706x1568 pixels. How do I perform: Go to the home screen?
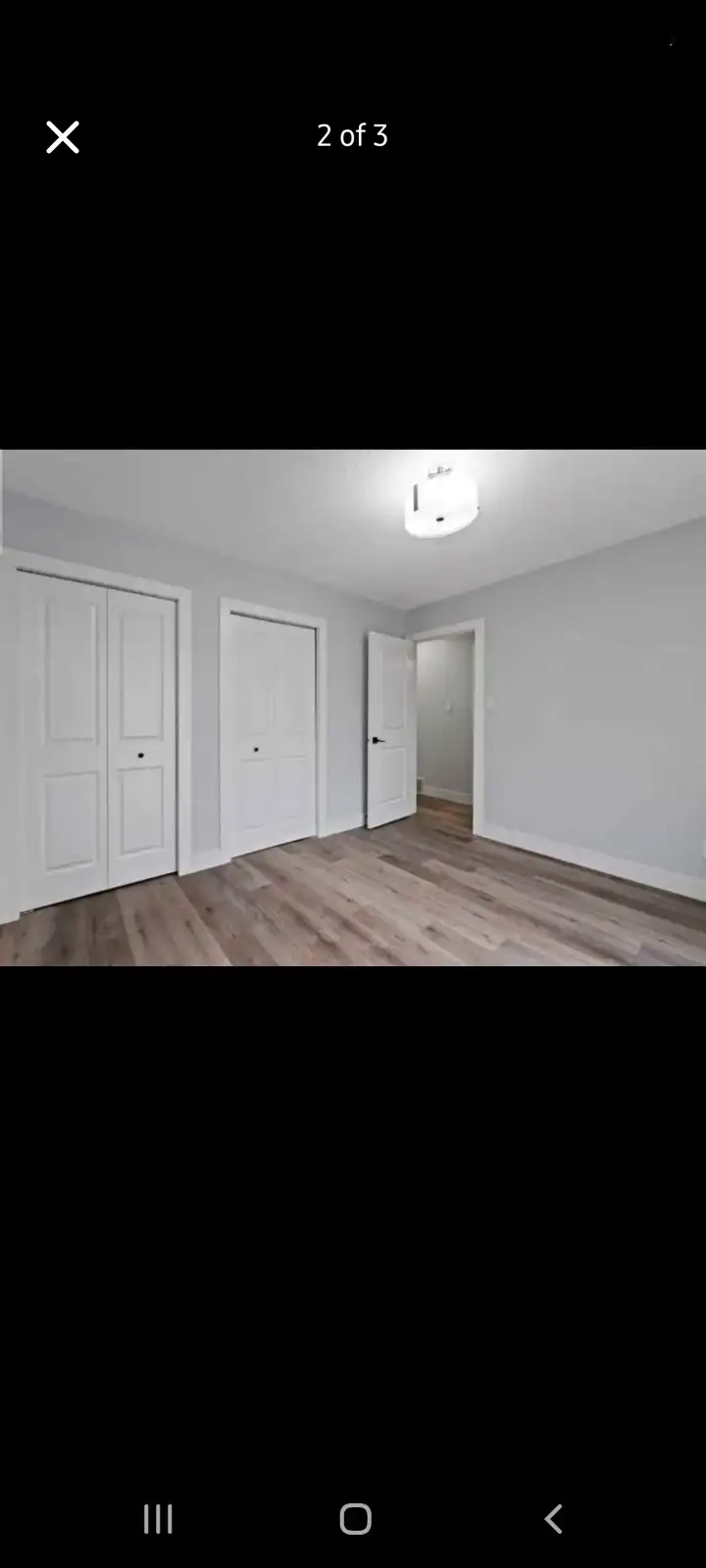click(355, 1519)
